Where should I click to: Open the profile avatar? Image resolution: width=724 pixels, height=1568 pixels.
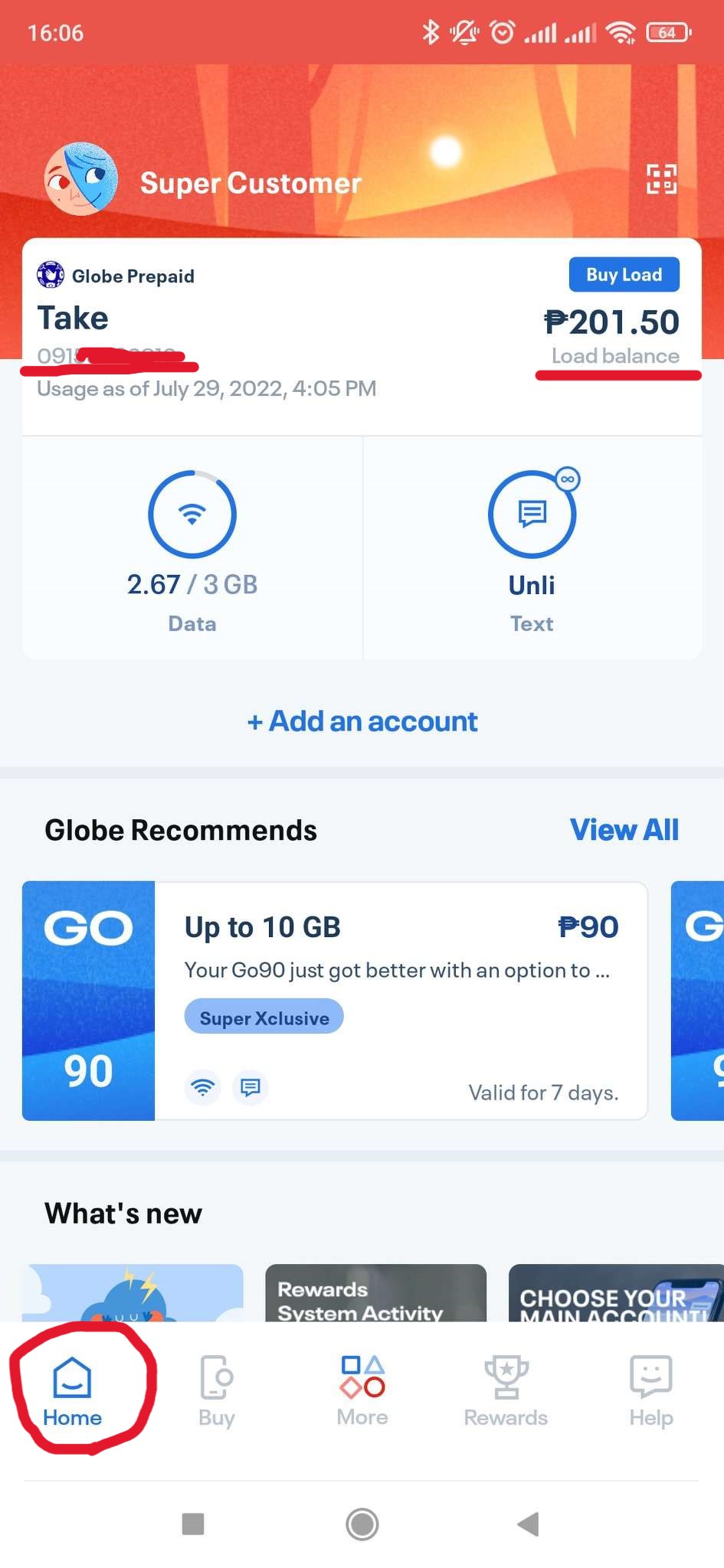(81, 179)
